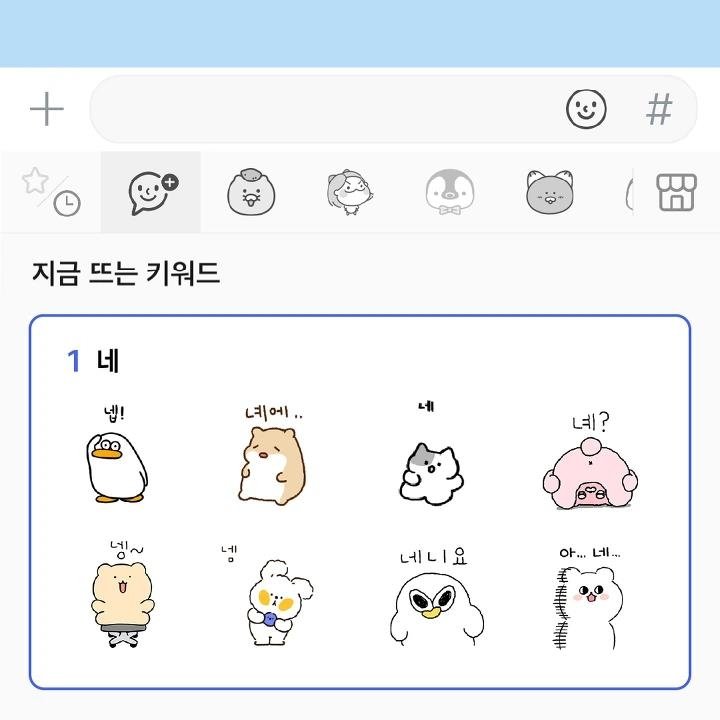Select the speech-bubble emoticon plus tab
Image resolution: width=720 pixels, height=720 pixels.
tap(152, 192)
